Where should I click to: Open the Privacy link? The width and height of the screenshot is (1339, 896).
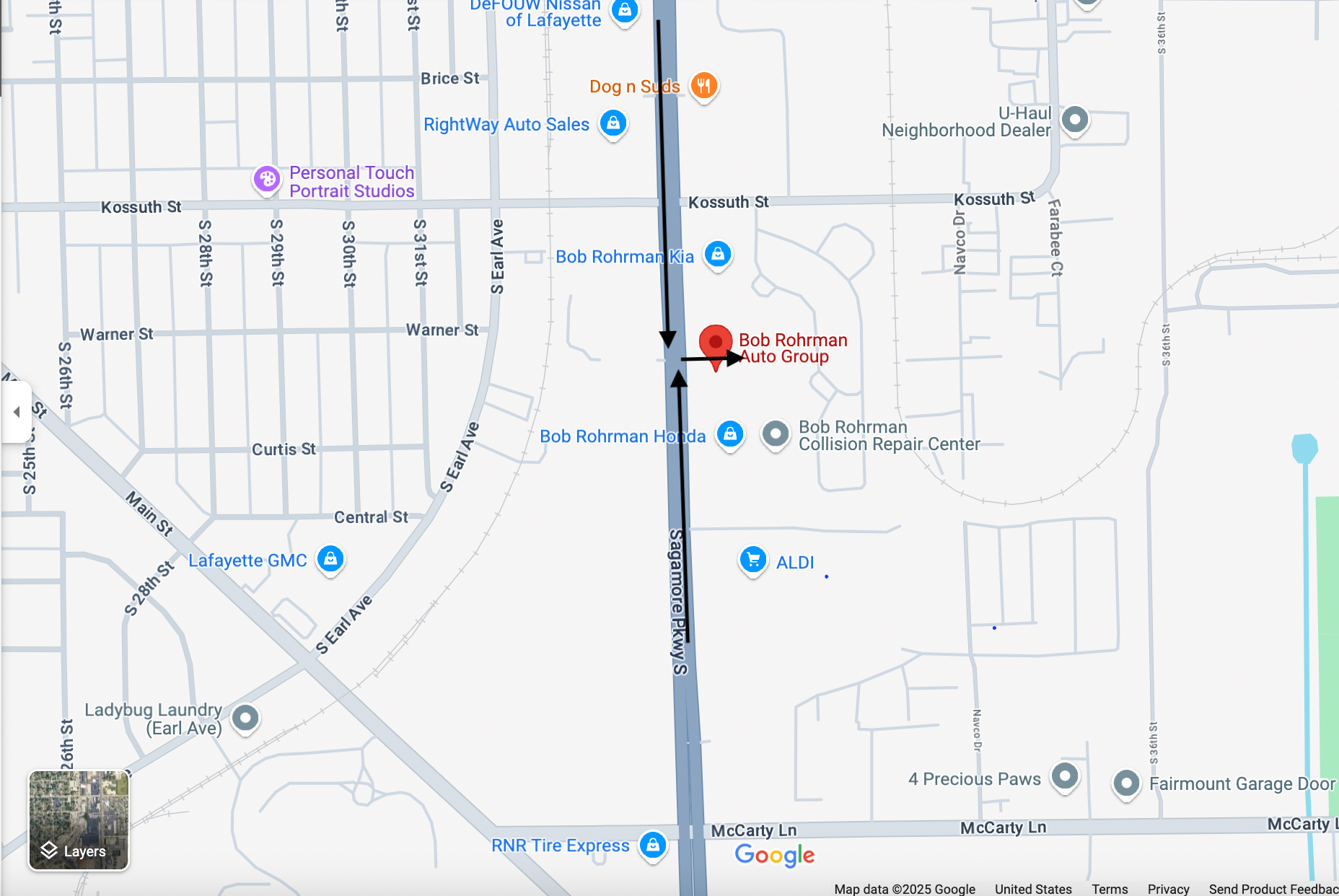1168,889
